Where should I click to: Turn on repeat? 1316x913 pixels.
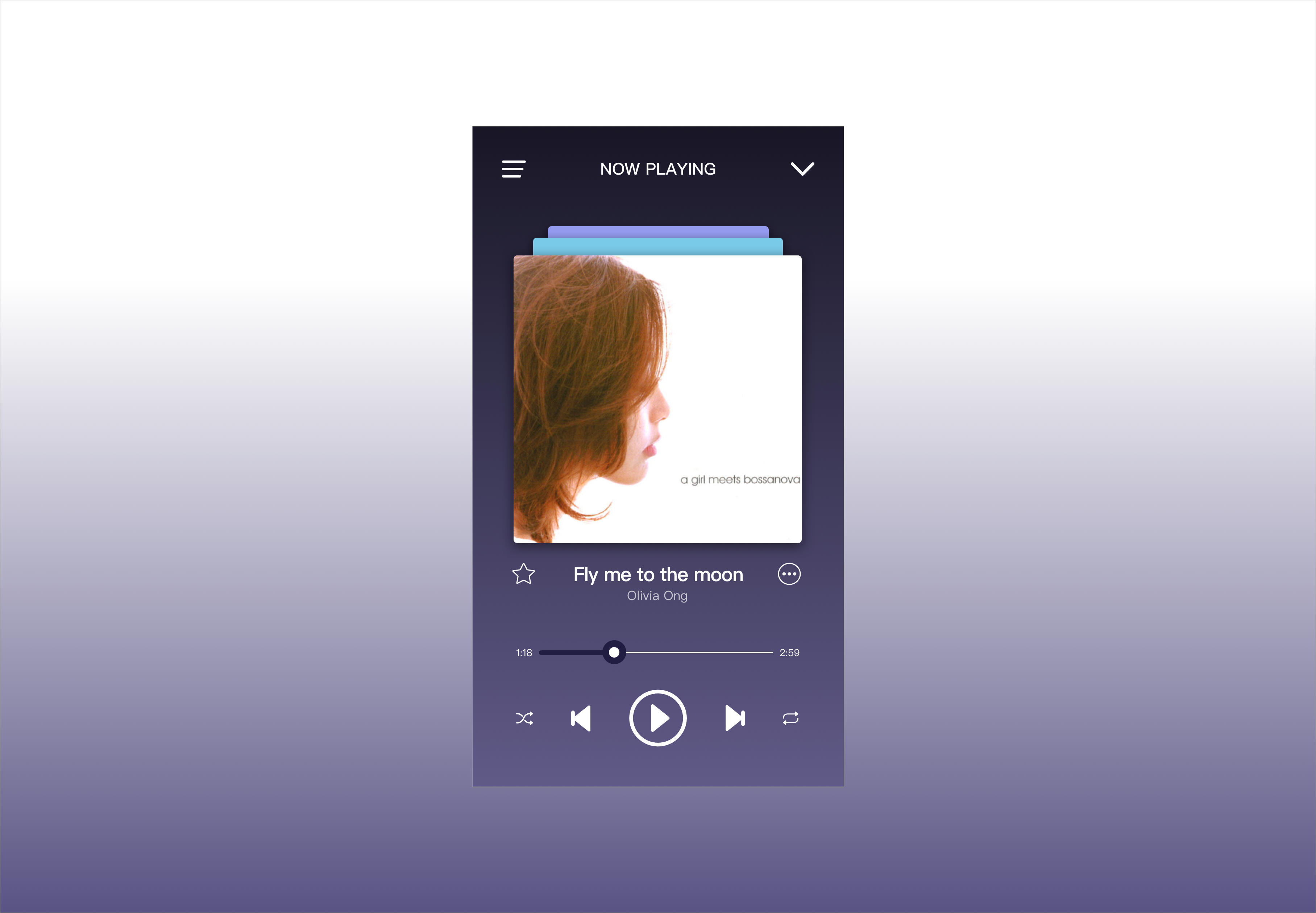click(790, 718)
